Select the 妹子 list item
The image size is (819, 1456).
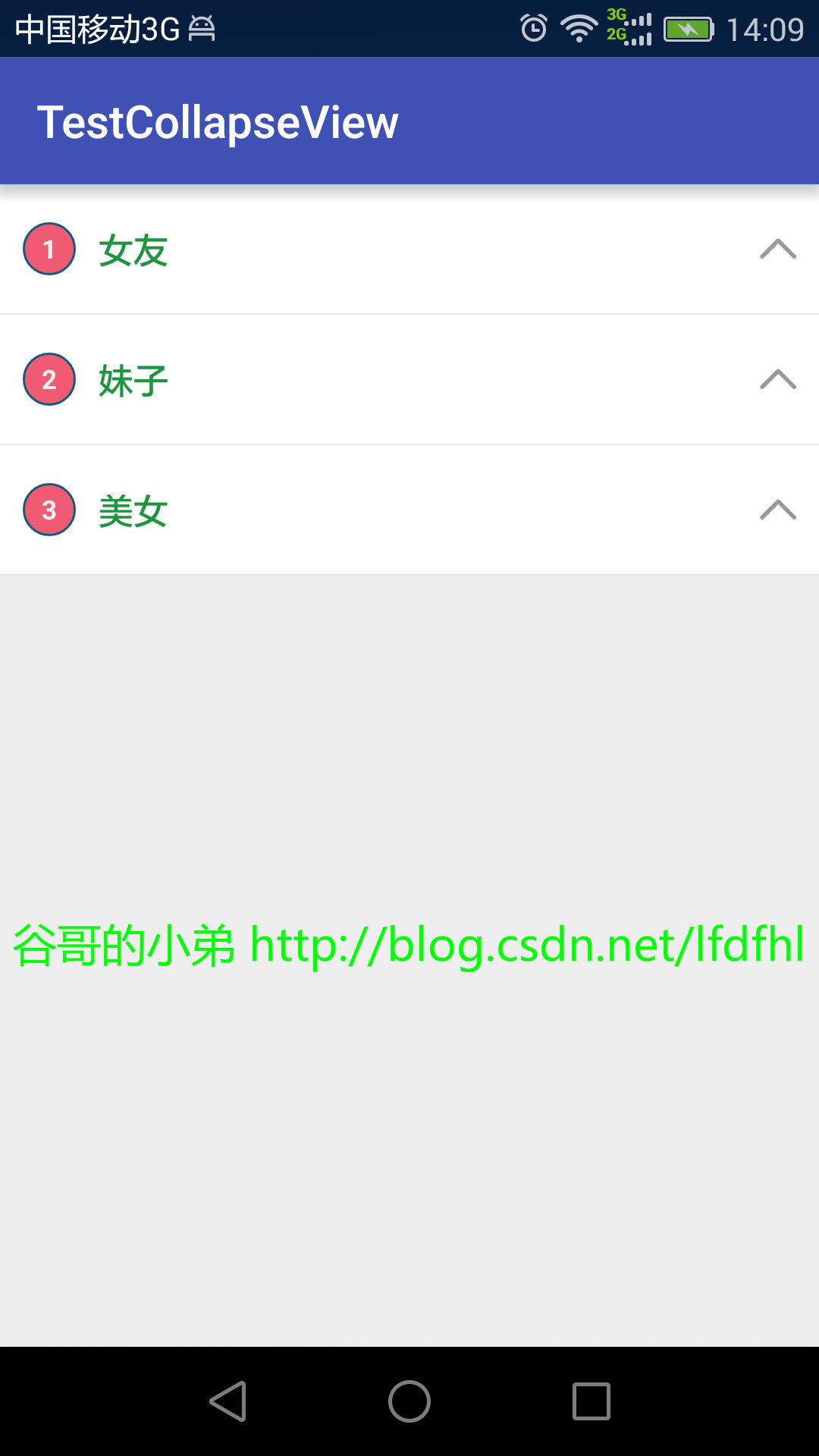tap(303, 379)
